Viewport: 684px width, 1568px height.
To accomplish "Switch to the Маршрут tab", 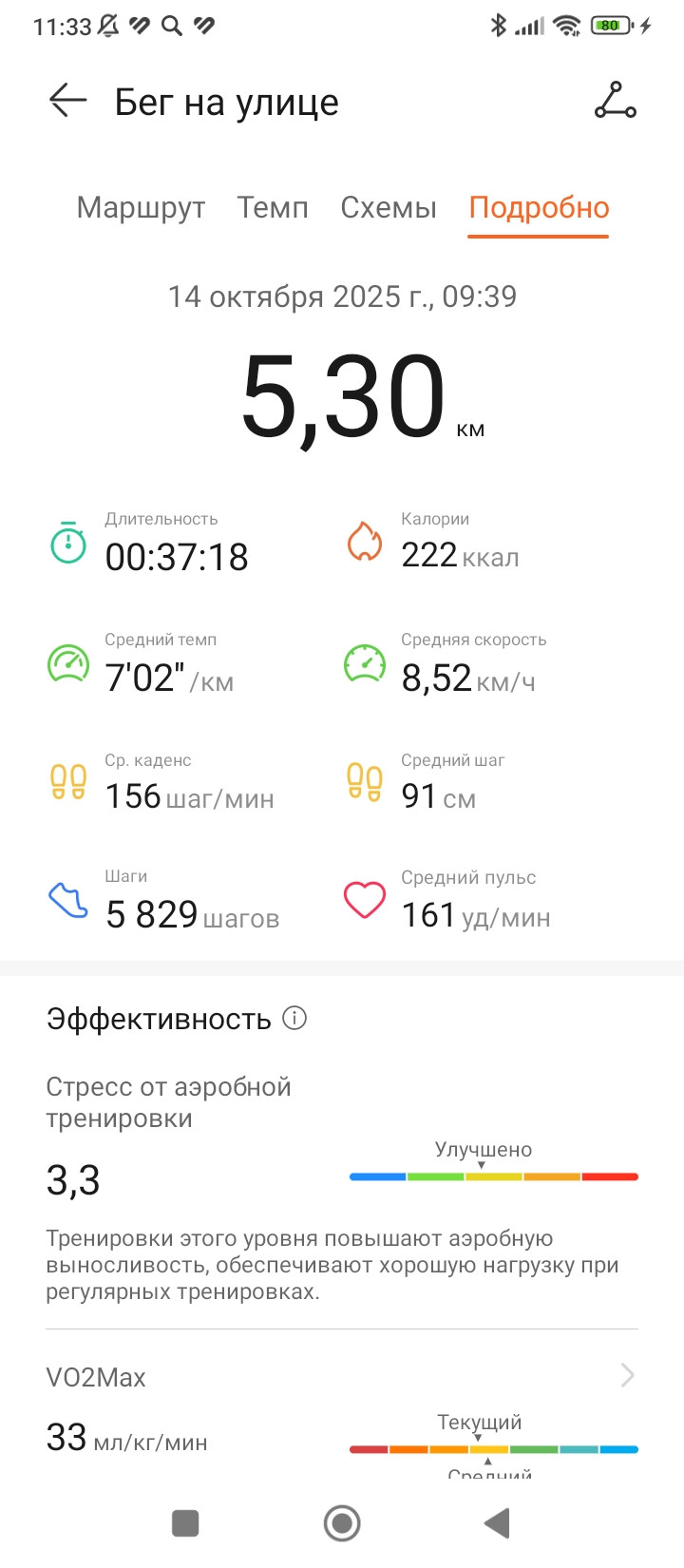I will pyautogui.click(x=141, y=207).
